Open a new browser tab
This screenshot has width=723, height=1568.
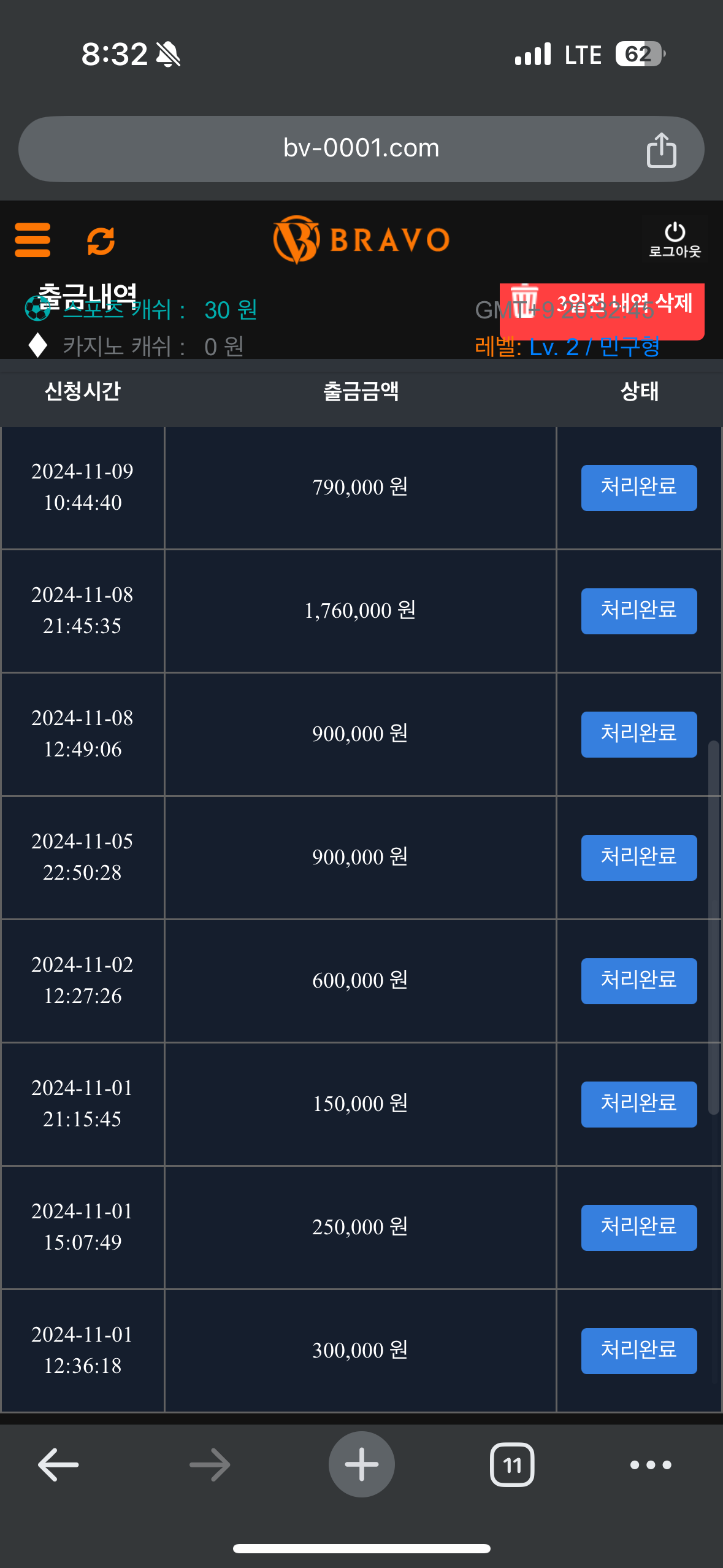[x=361, y=1464]
